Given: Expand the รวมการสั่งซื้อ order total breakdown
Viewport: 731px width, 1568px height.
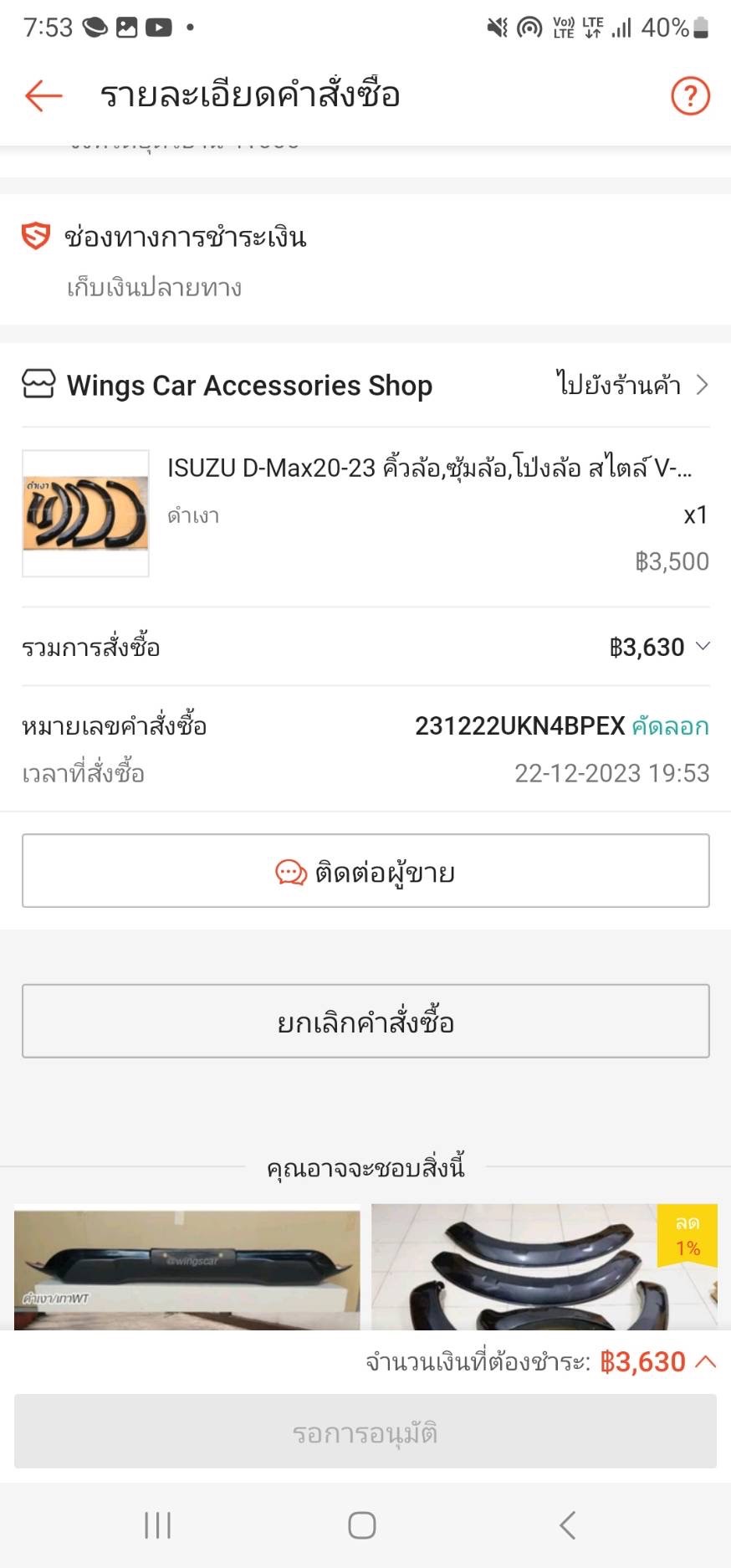Looking at the screenshot, I should [703, 647].
